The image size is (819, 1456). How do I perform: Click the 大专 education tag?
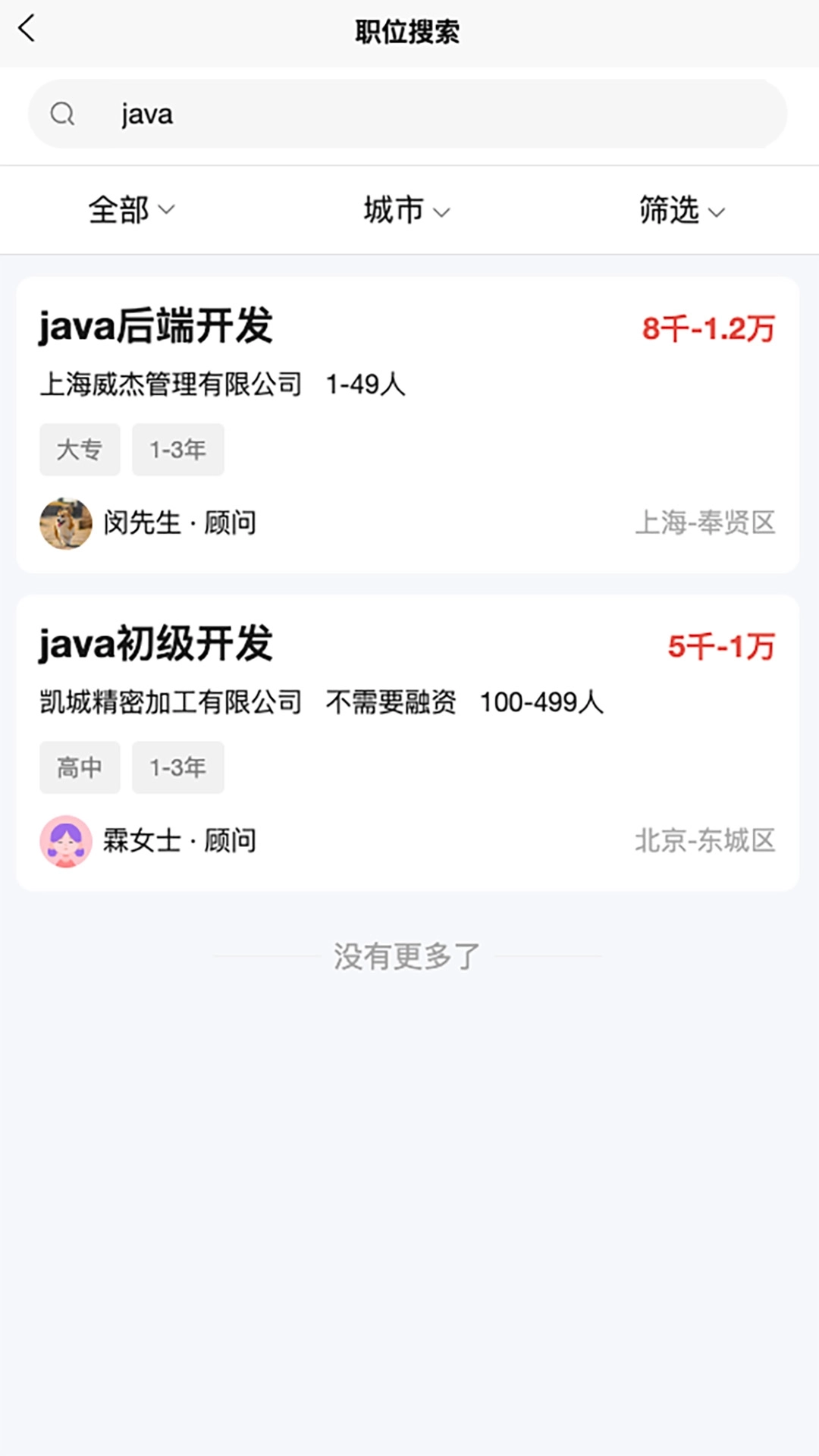pos(80,449)
